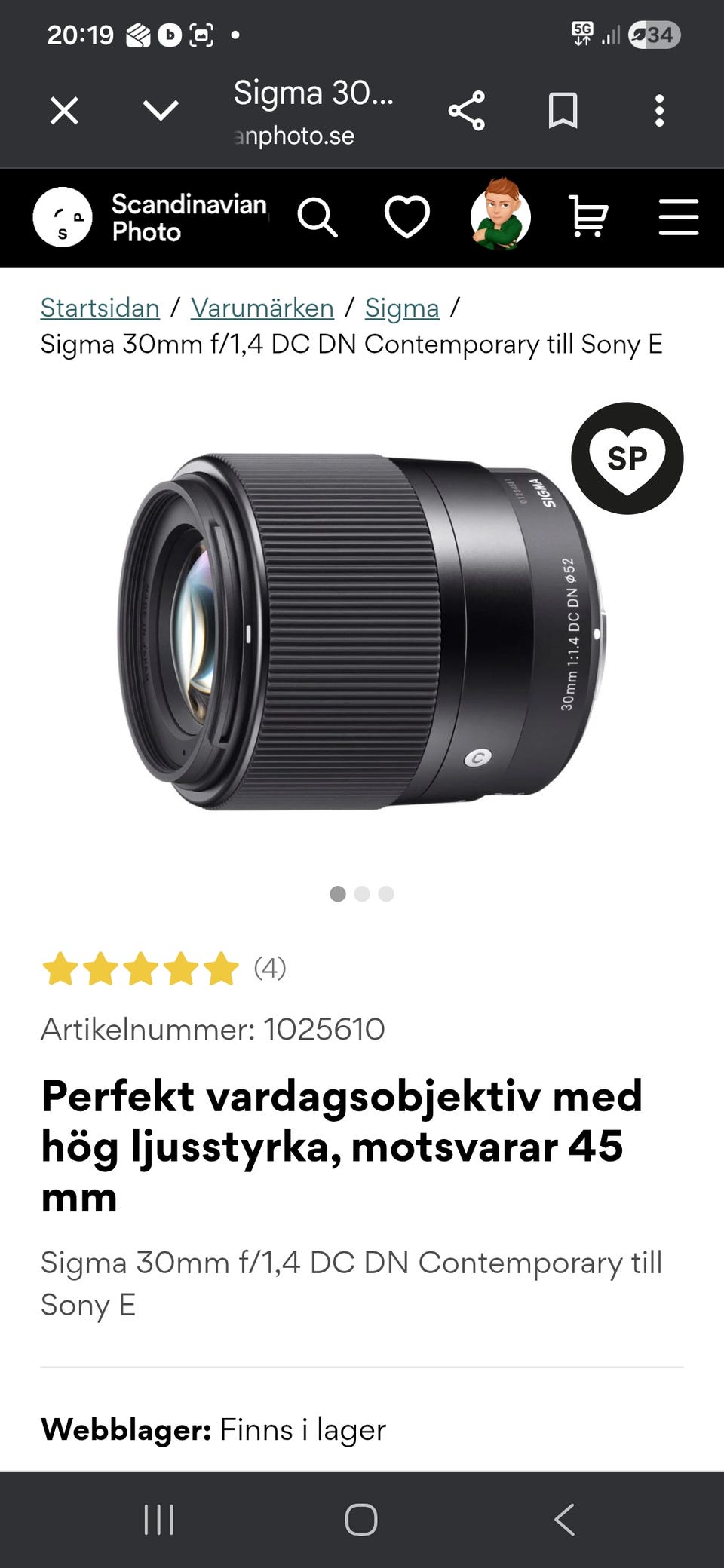Open the hamburger menu

point(676,219)
